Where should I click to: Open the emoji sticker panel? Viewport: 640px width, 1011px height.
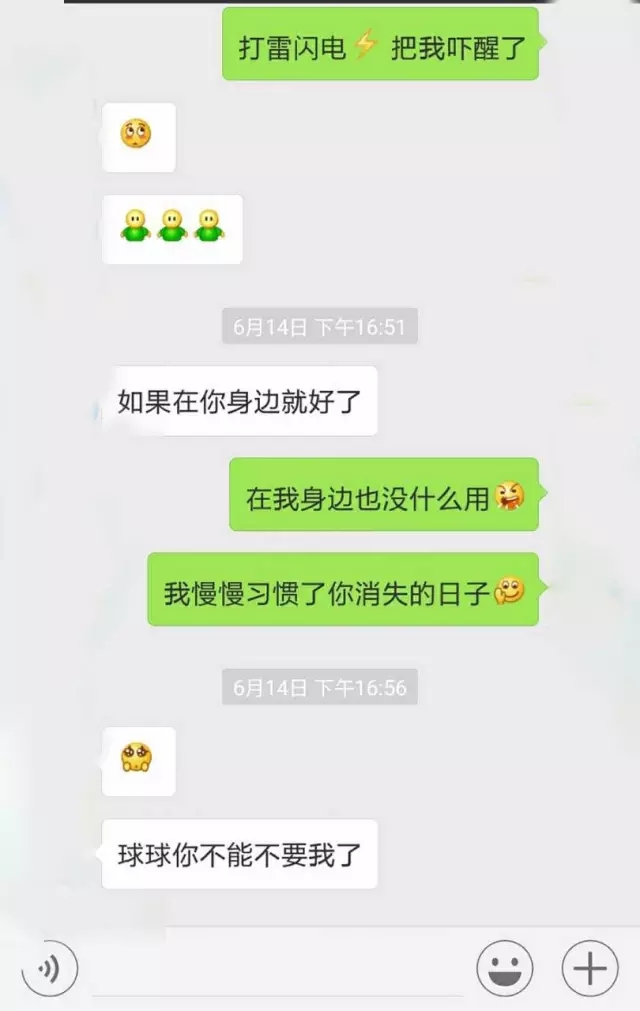(x=505, y=968)
